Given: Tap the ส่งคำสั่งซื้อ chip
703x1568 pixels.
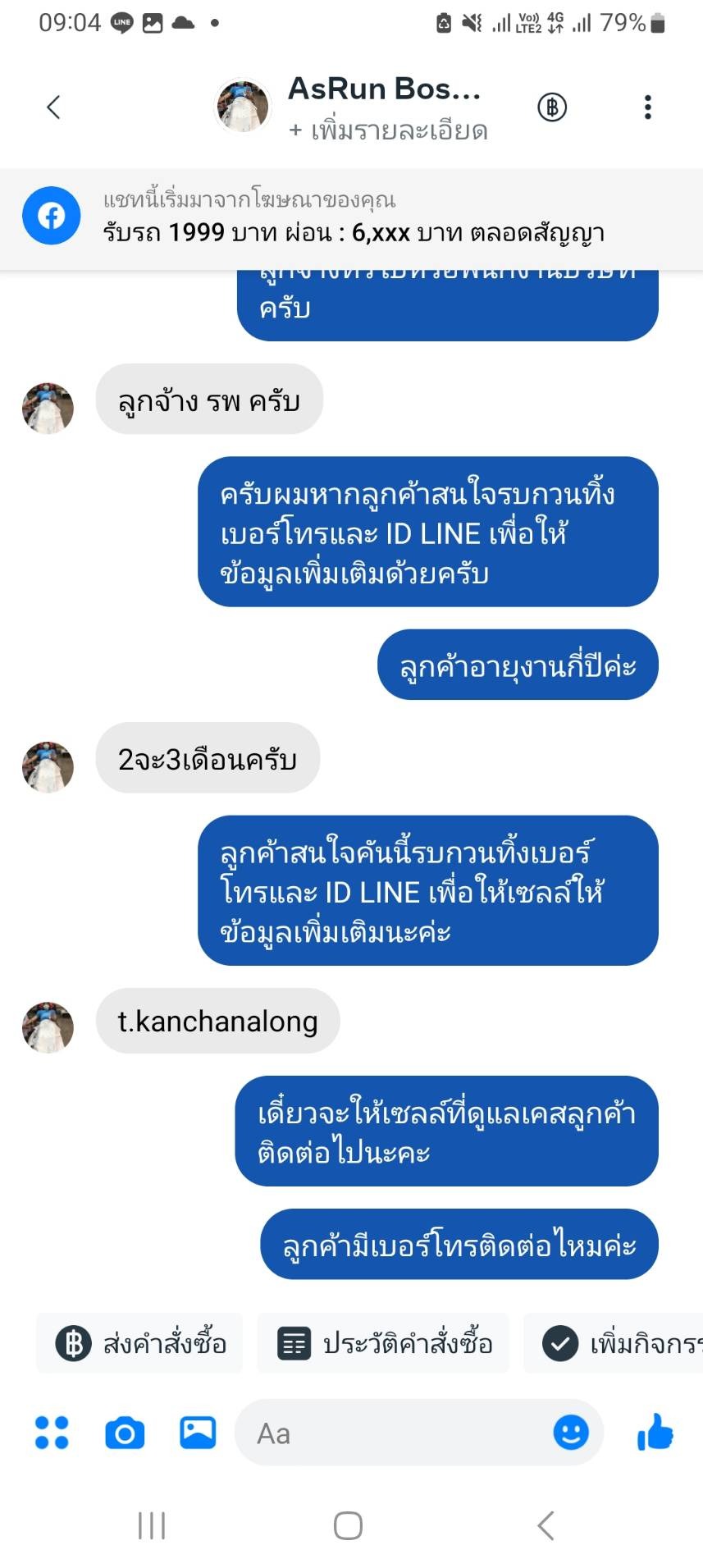Looking at the screenshot, I should coord(139,1343).
